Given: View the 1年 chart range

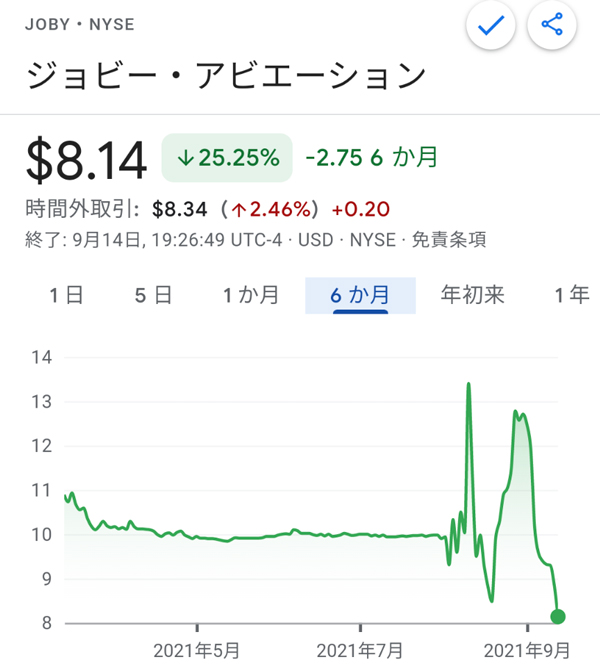Looking at the screenshot, I should coord(572,295).
